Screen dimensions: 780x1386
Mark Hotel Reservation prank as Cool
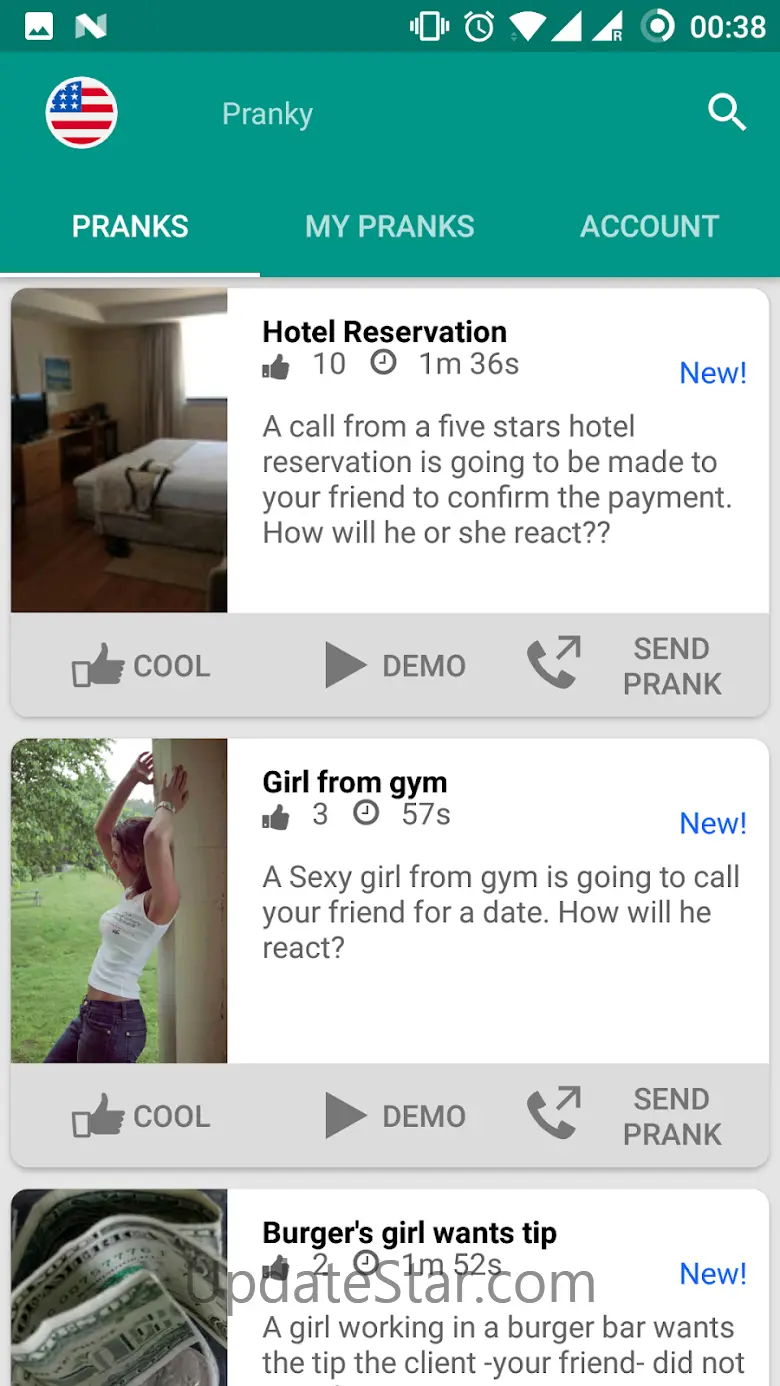(141, 666)
